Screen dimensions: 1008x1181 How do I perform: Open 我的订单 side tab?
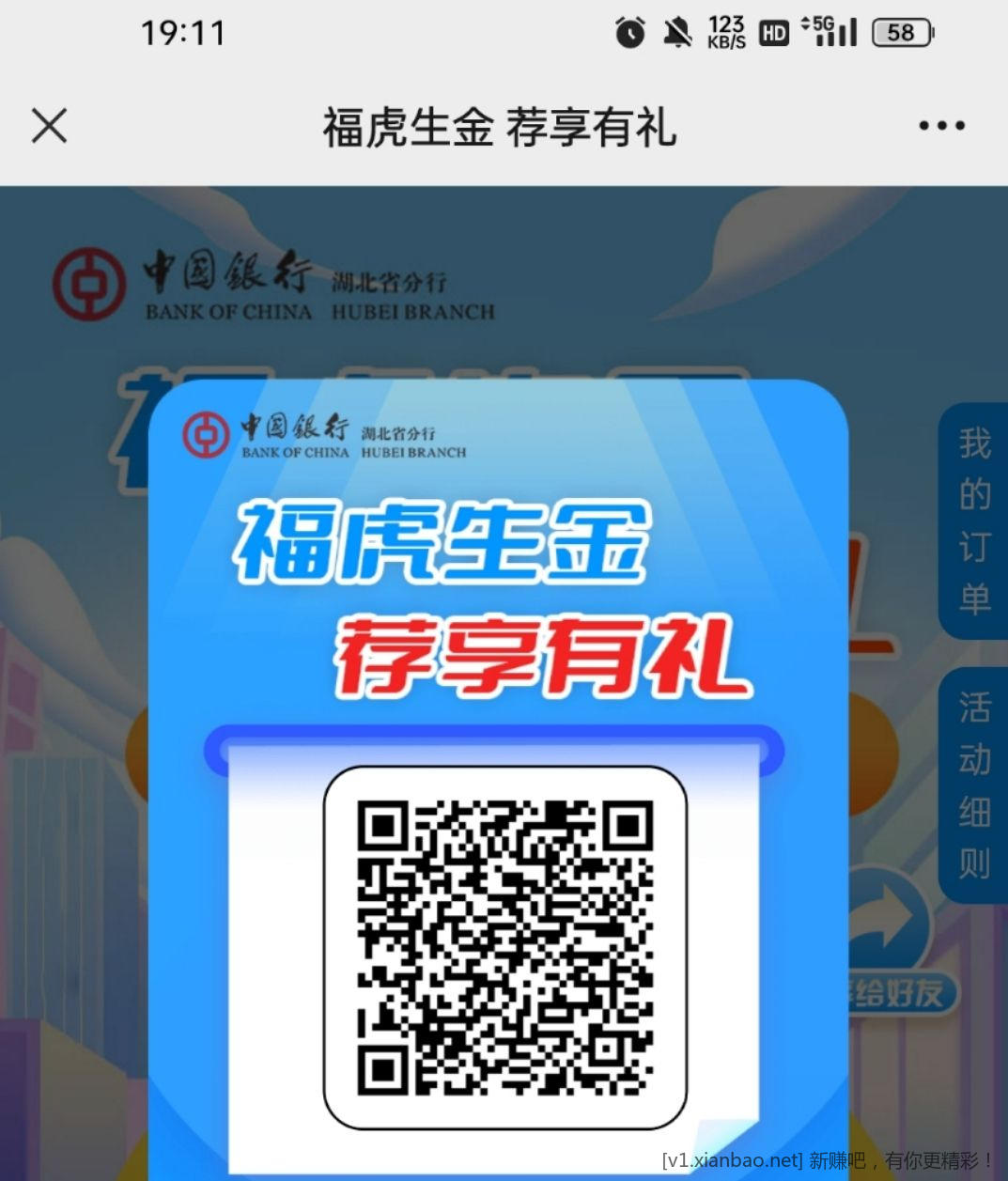click(x=974, y=520)
